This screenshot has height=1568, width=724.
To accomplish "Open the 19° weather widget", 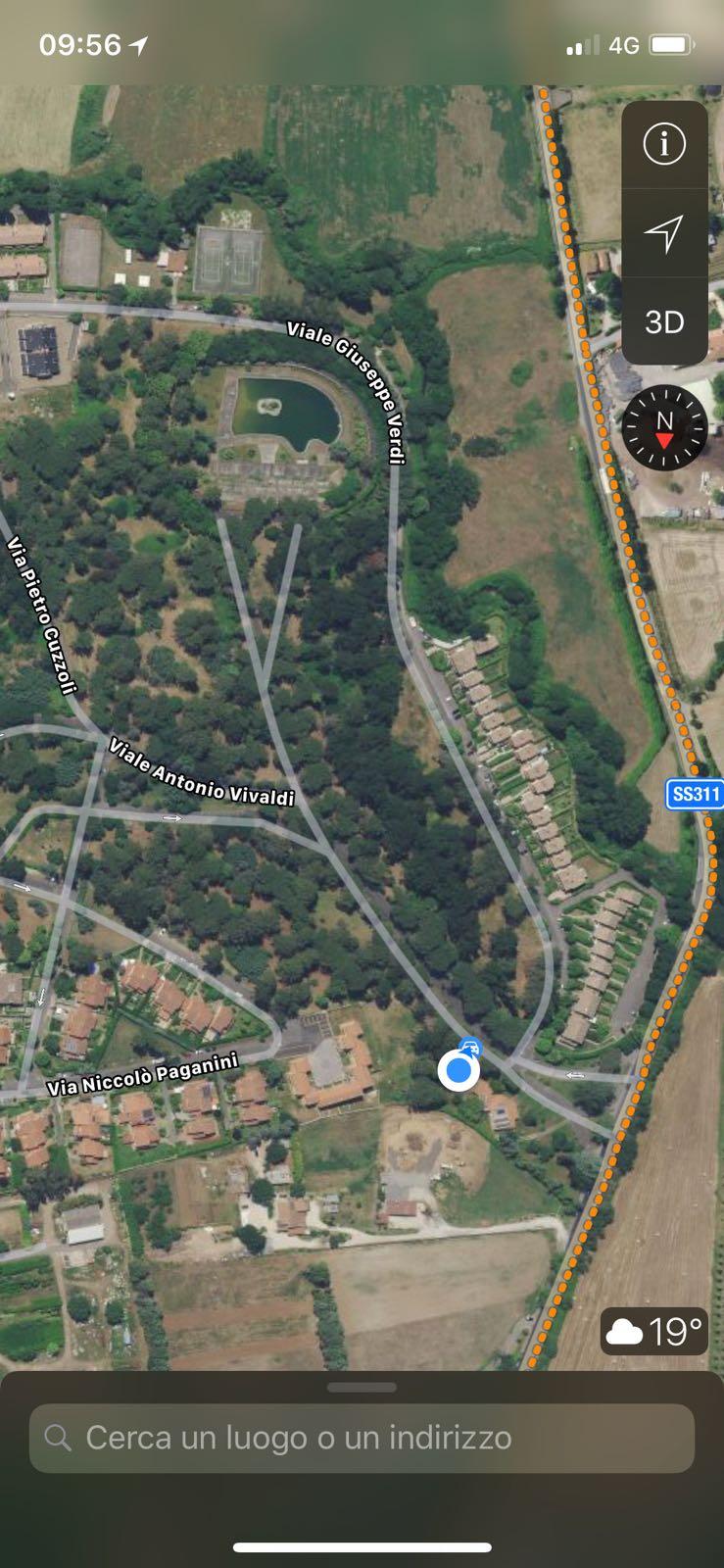I will coord(653,1331).
